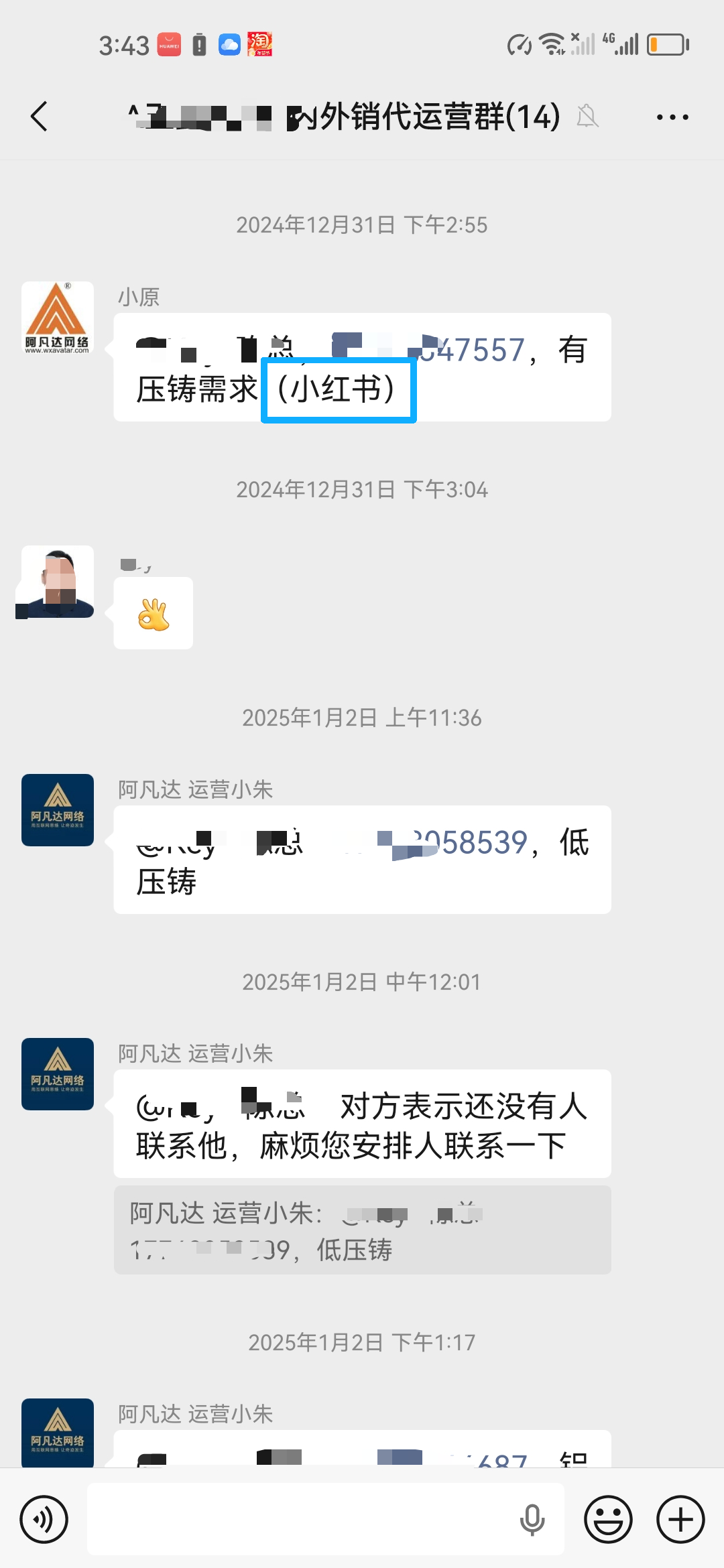Open 小原's profile avatar
This screenshot has width=724, height=1568.
(58, 318)
